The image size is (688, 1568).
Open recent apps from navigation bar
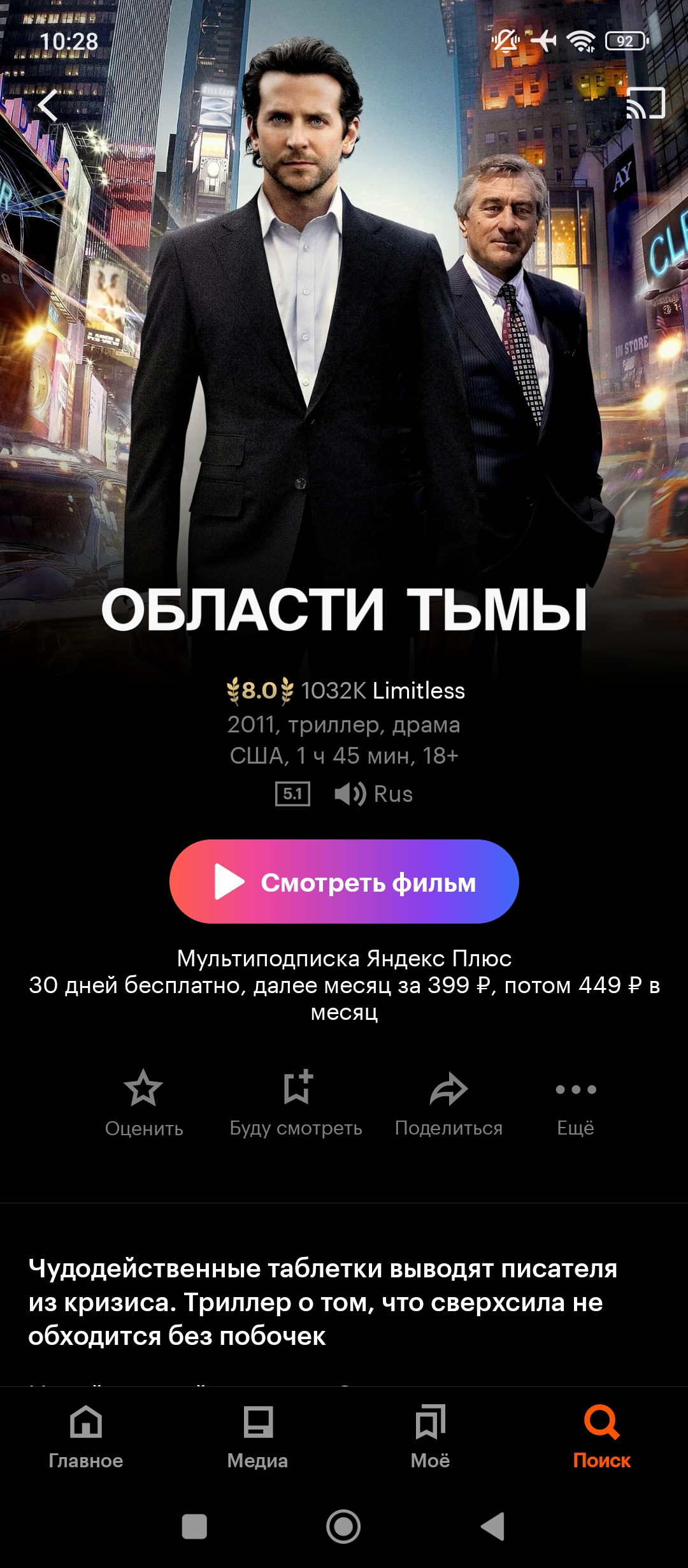click(x=194, y=1527)
